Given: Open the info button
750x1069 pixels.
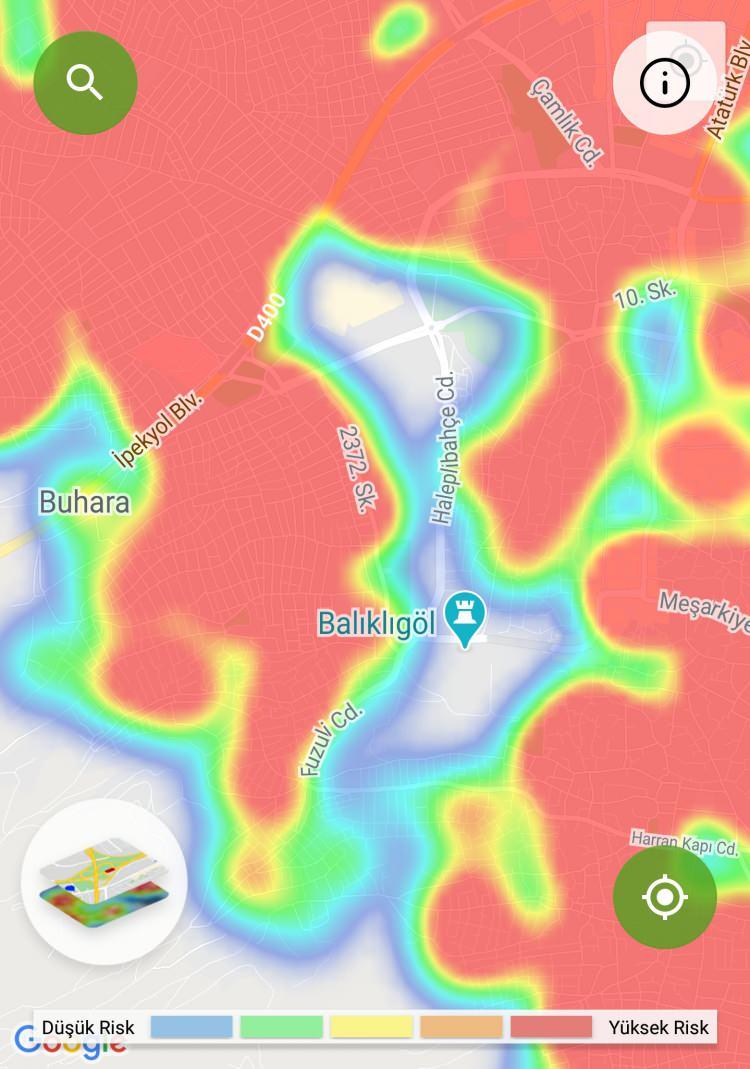Looking at the screenshot, I should pos(665,84).
